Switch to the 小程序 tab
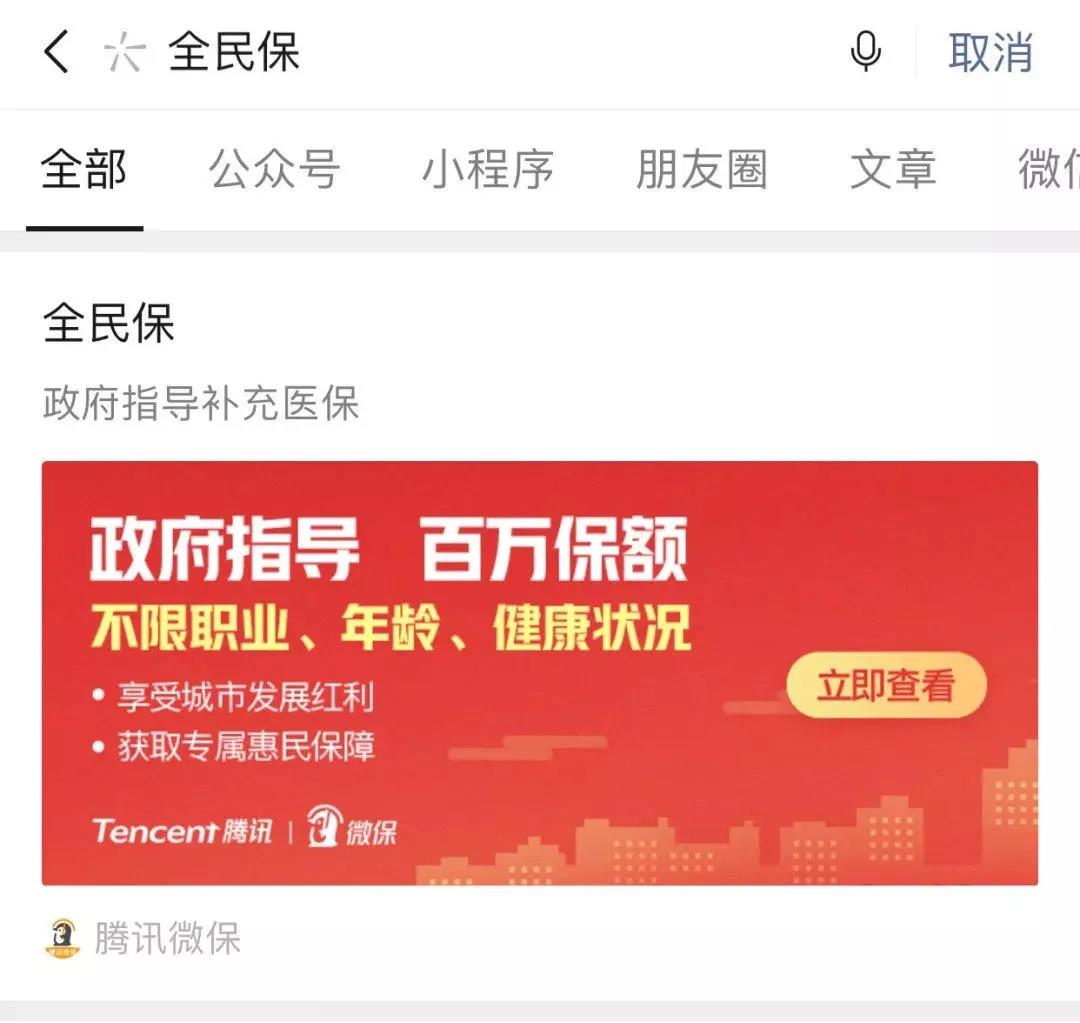The height and width of the screenshot is (1023, 1080). click(x=487, y=170)
